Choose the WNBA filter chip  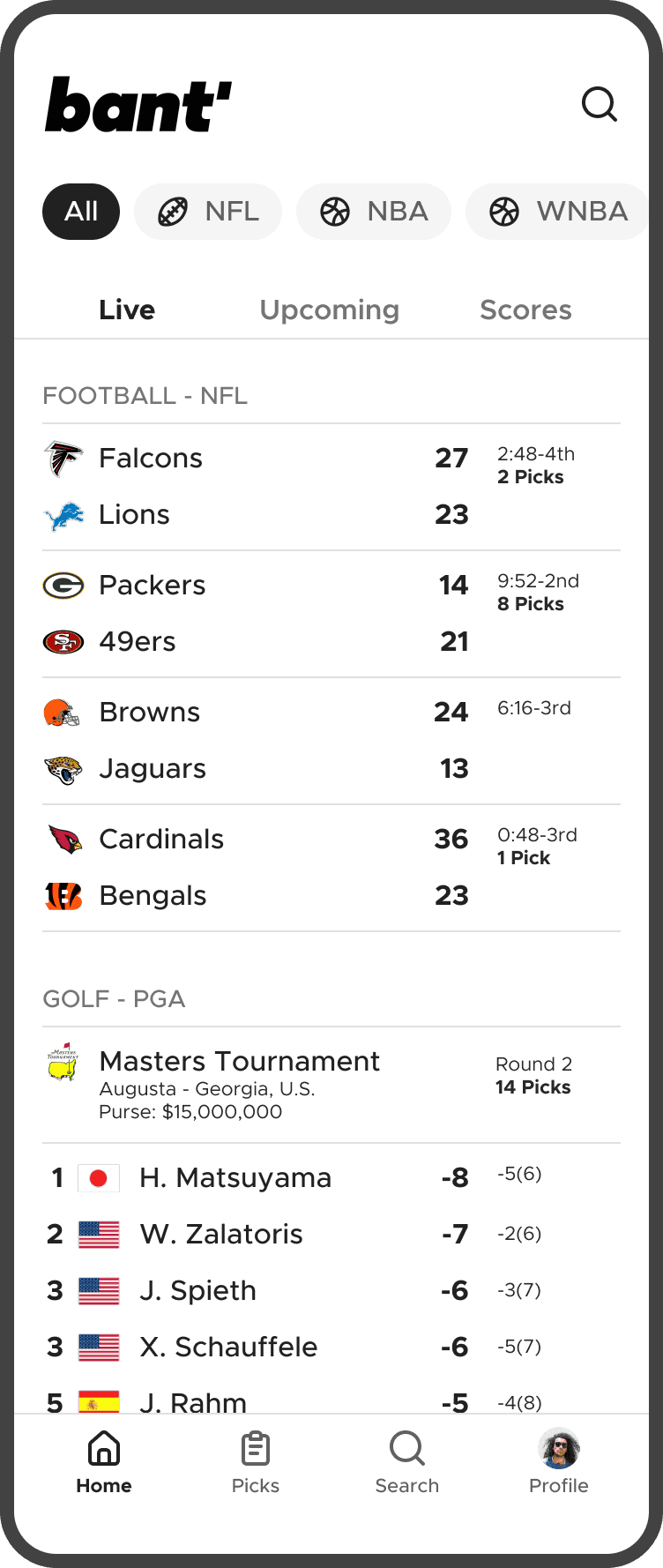click(x=557, y=212)
